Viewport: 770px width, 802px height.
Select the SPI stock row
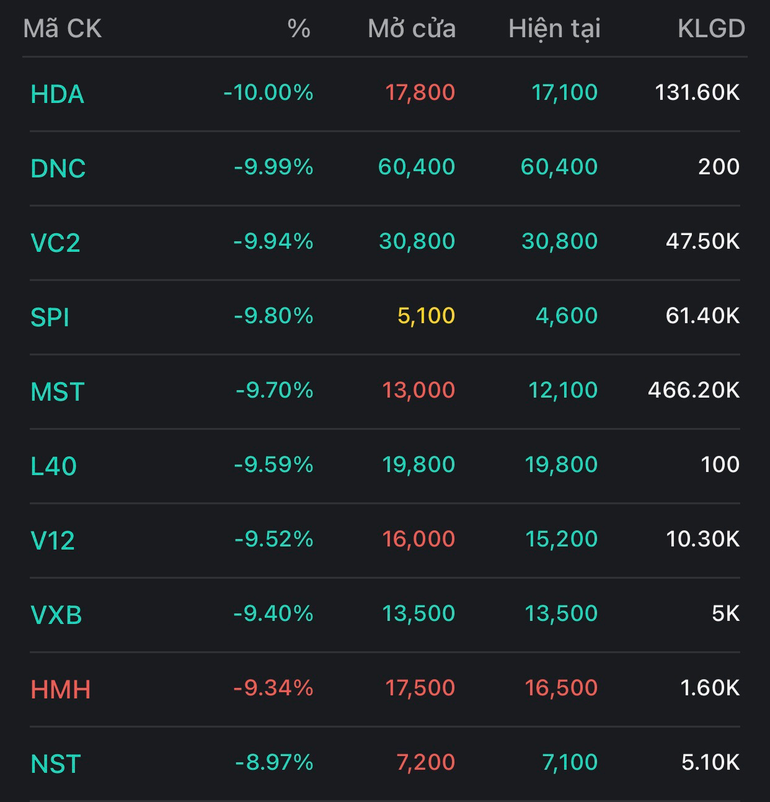pyautogui.click(x=50, y=317)
